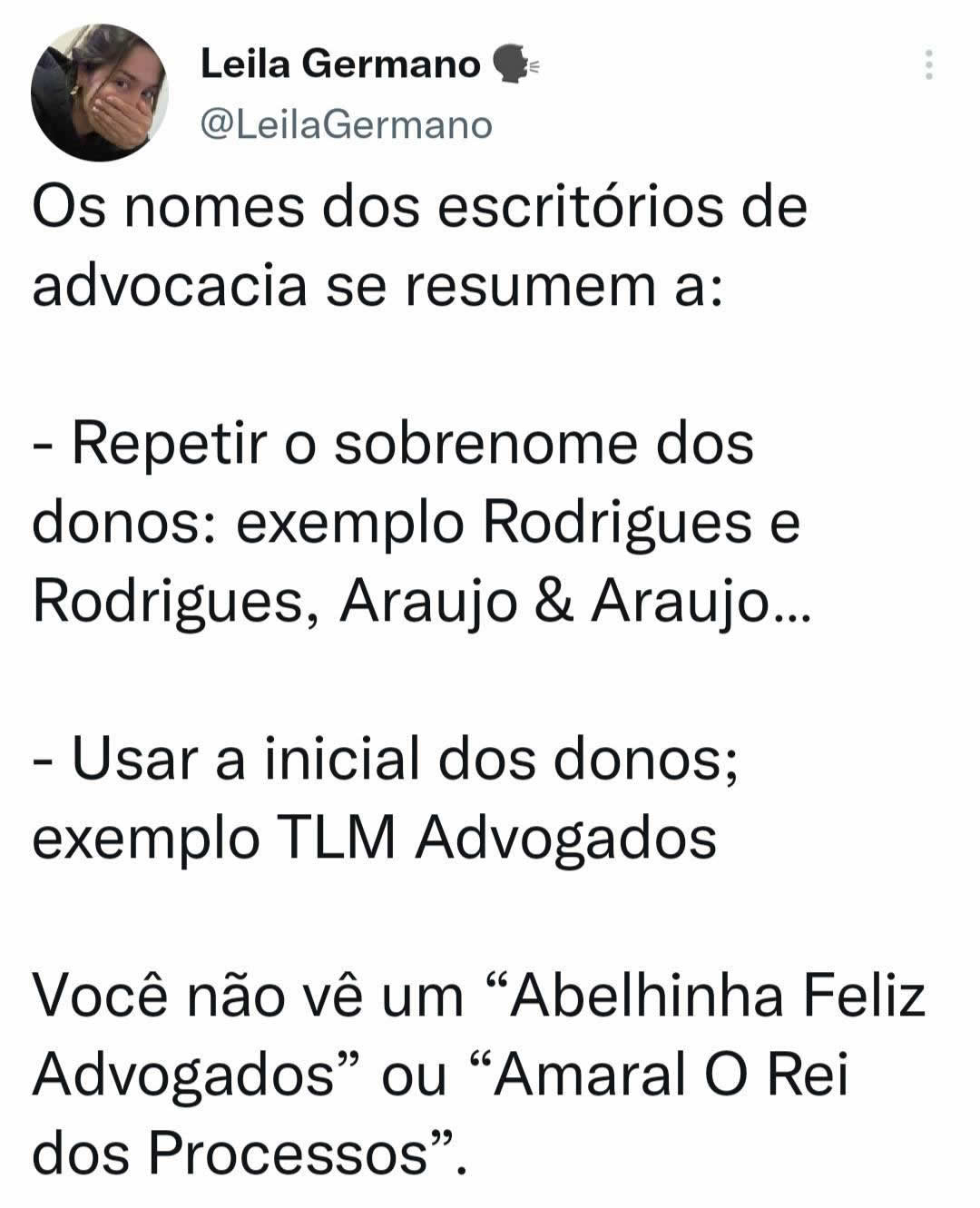
Task: Click the line mentioning TLM Advogados
Action: click(363, 840)
